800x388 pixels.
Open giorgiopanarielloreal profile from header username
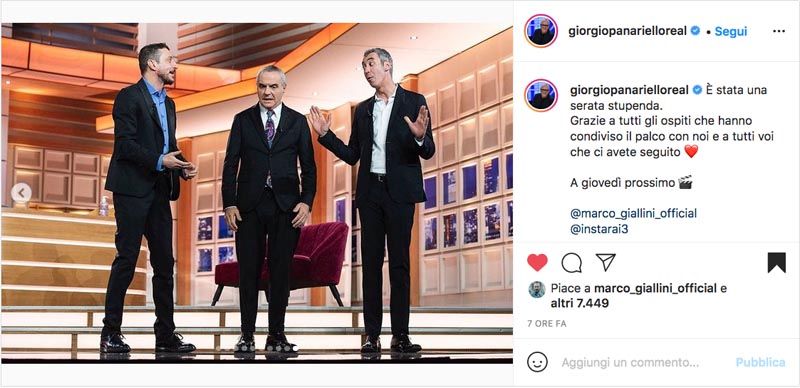[627, 31]
